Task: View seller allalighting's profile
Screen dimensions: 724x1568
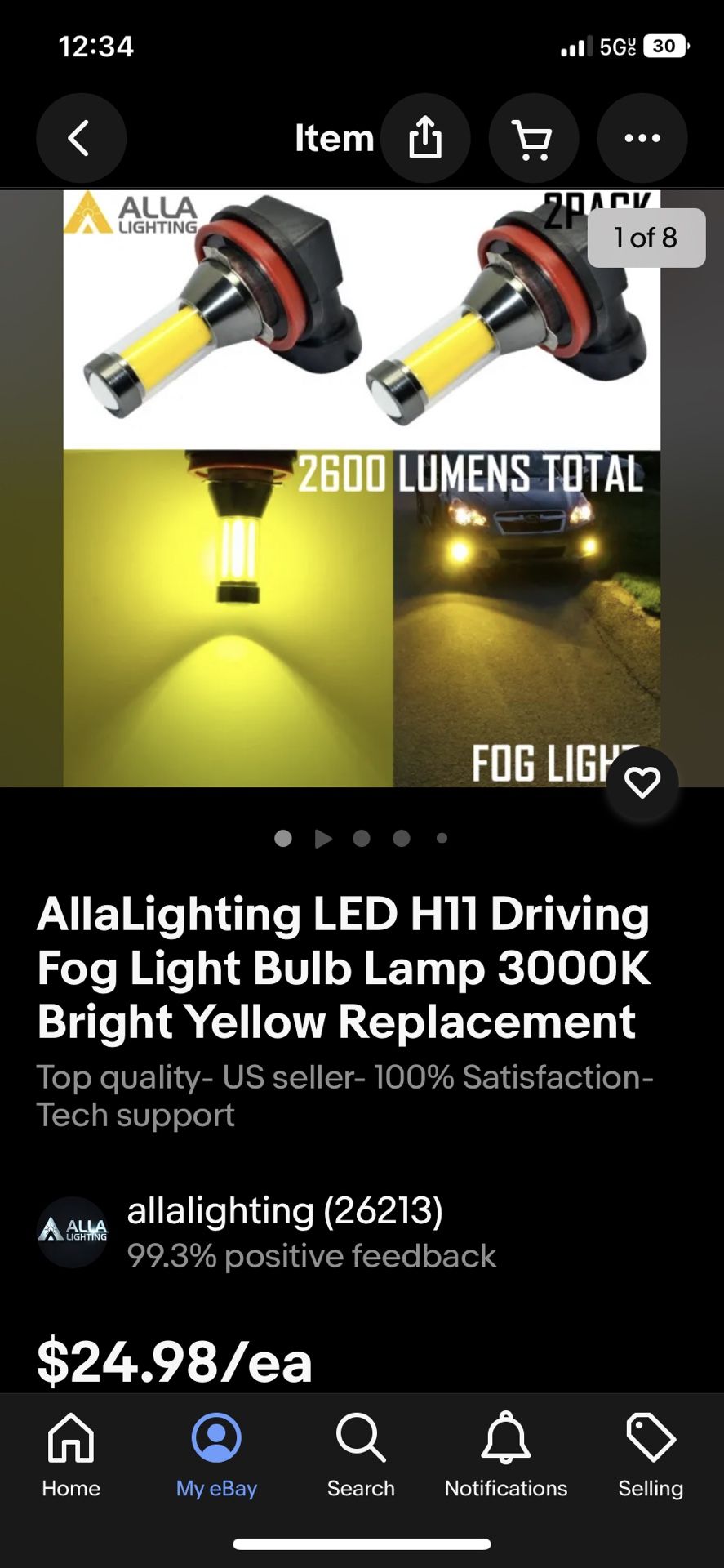Action: click(284, 1210)
